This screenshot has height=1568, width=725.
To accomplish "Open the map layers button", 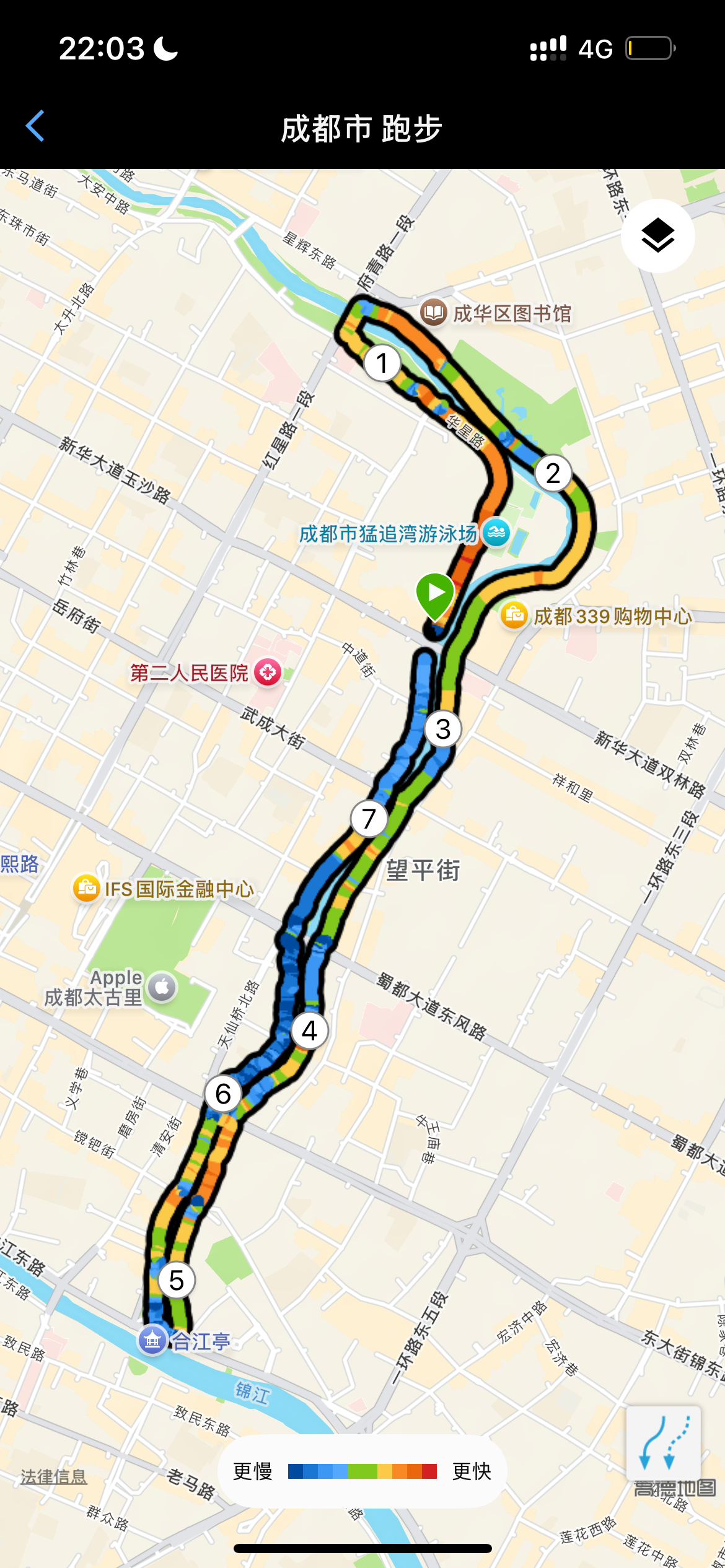I will 657,236.
